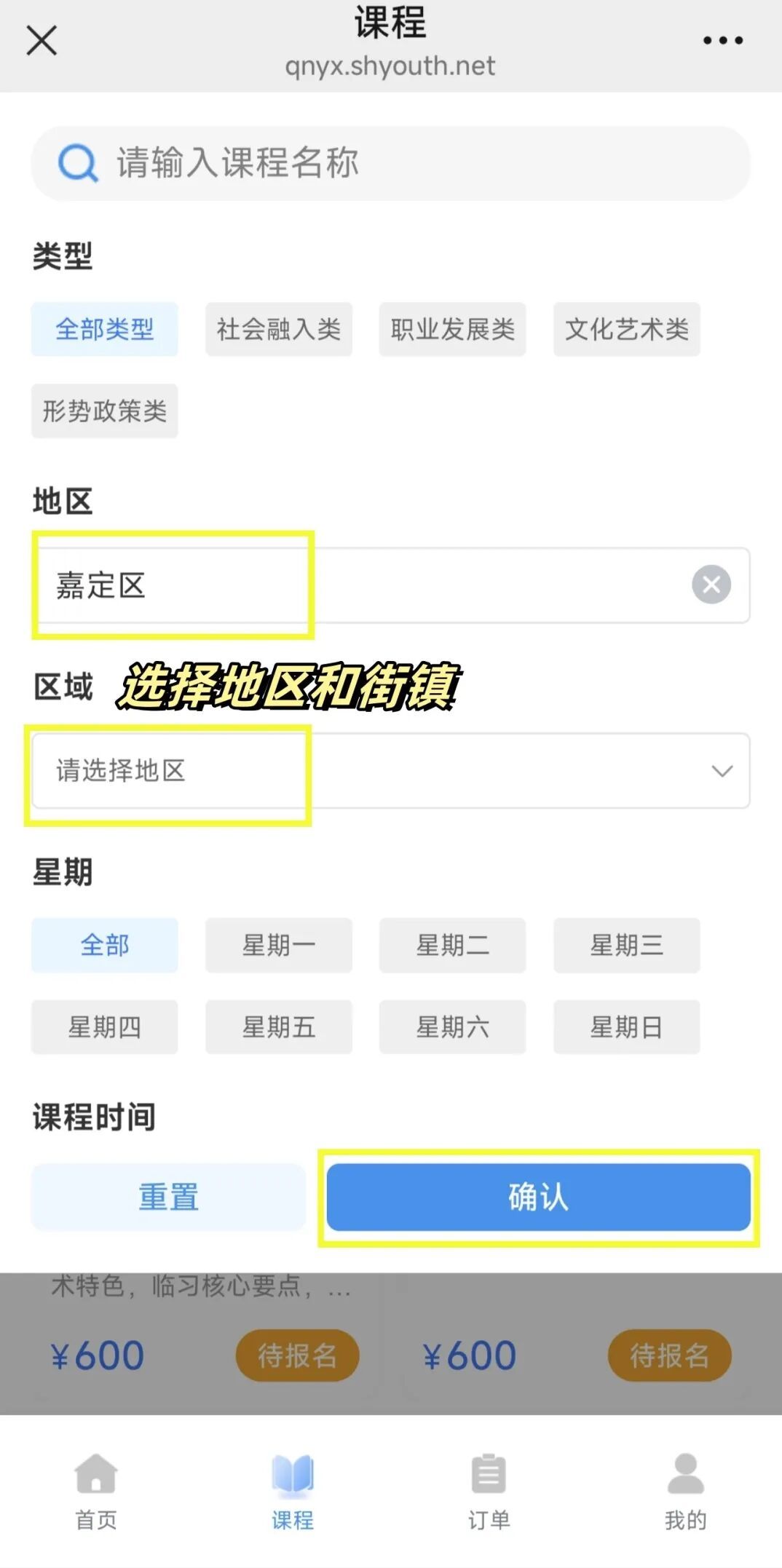The height and width of the screenshot is (1568, 782).
Task: Clear the selected 嘉定区 district
Action: tap(711, 585)
